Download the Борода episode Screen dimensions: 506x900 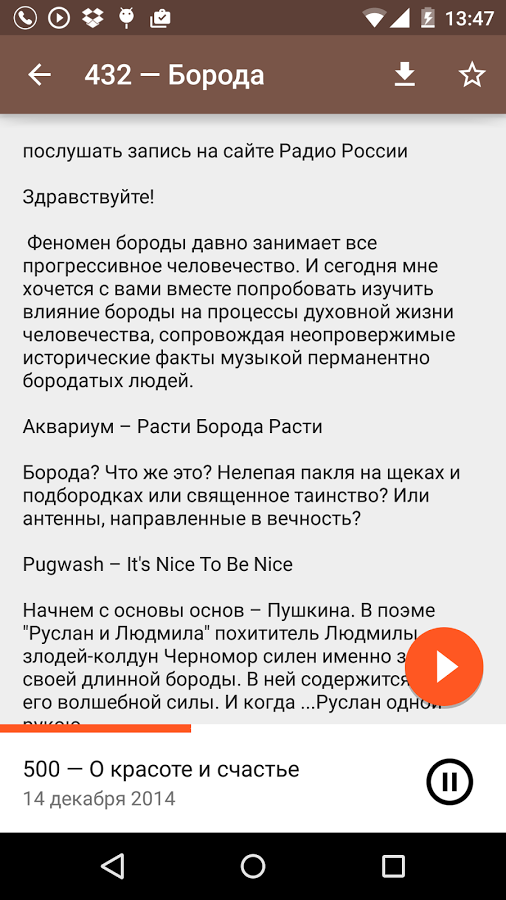point(404,75)
